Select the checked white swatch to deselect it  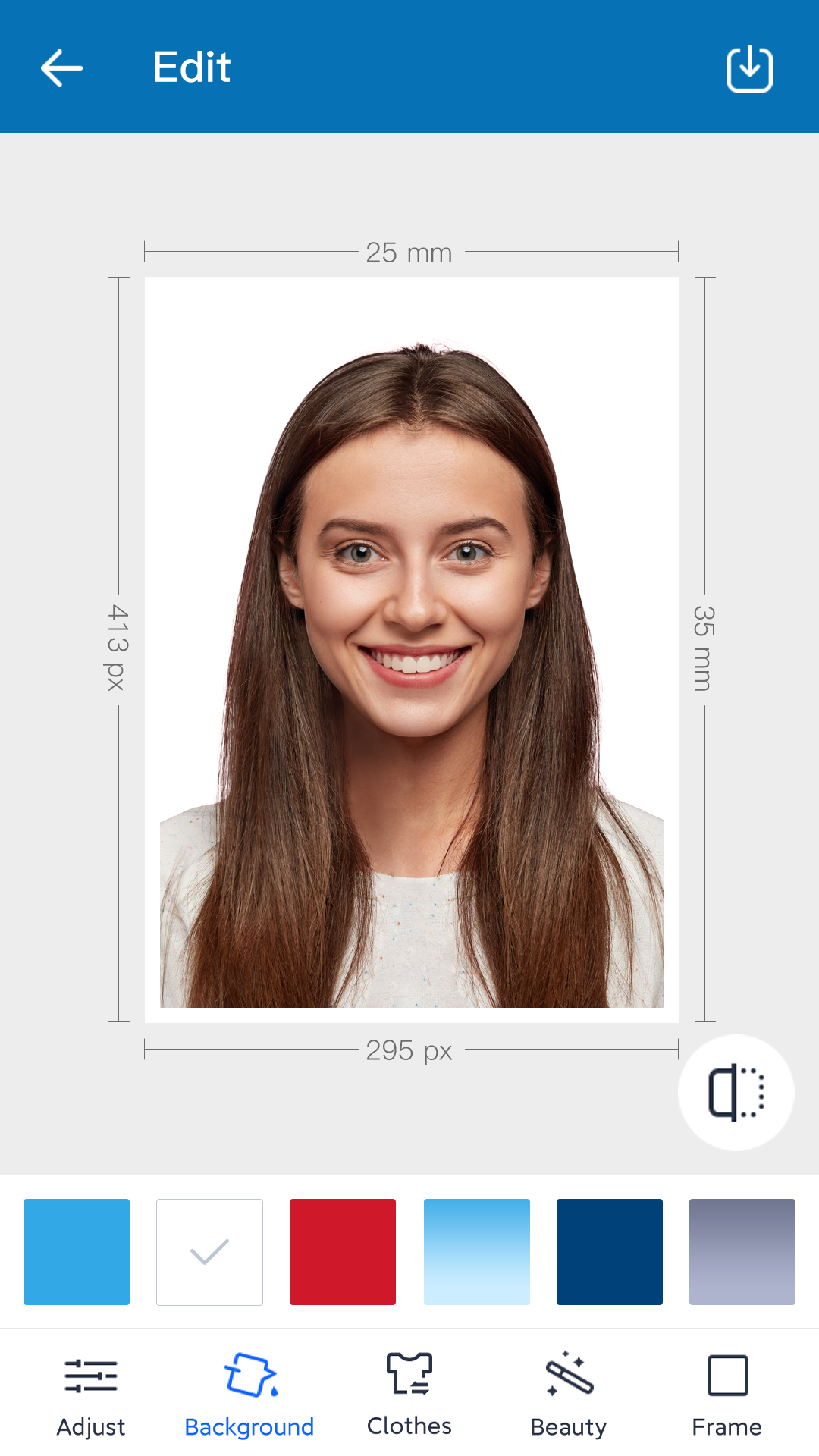tap(209, 1252)
